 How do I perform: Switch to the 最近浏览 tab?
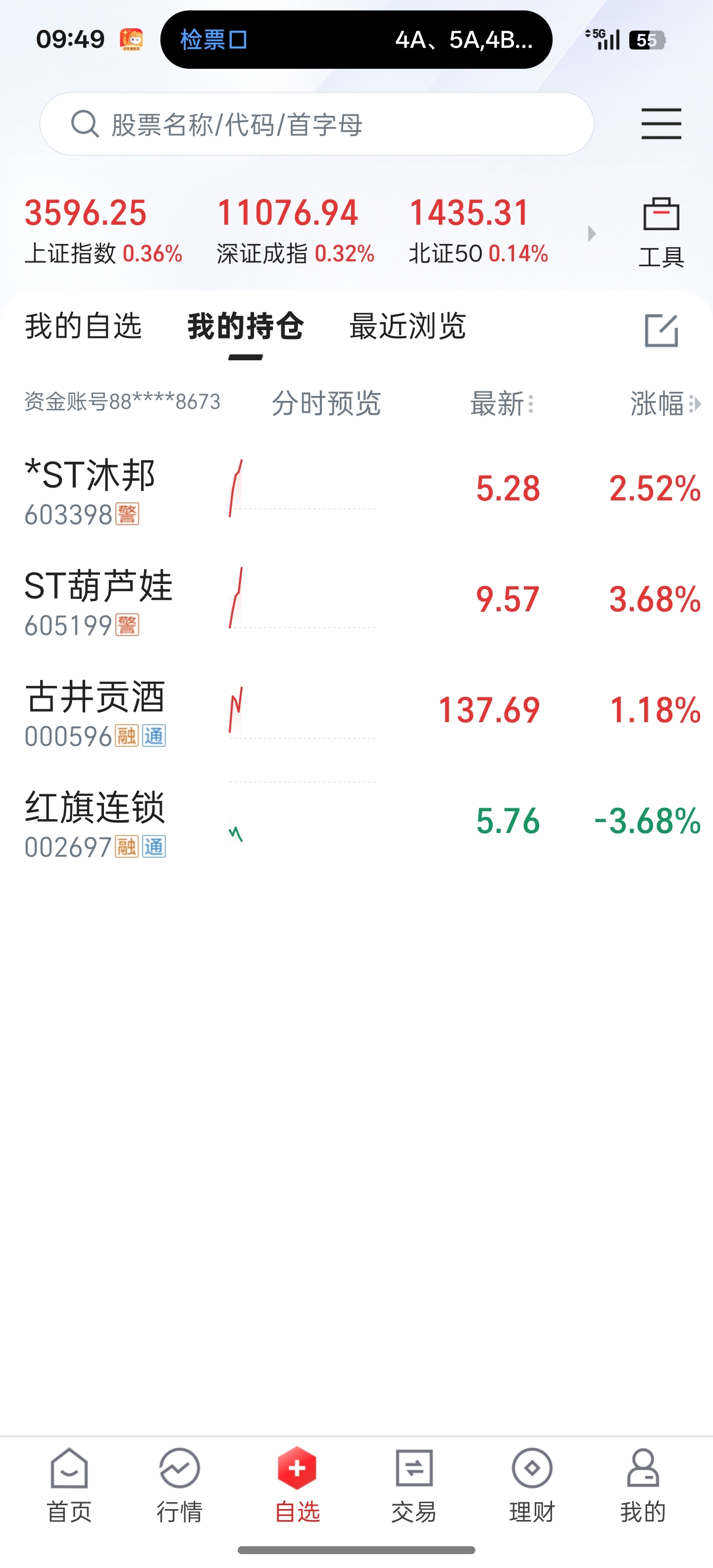click(408, 326)
